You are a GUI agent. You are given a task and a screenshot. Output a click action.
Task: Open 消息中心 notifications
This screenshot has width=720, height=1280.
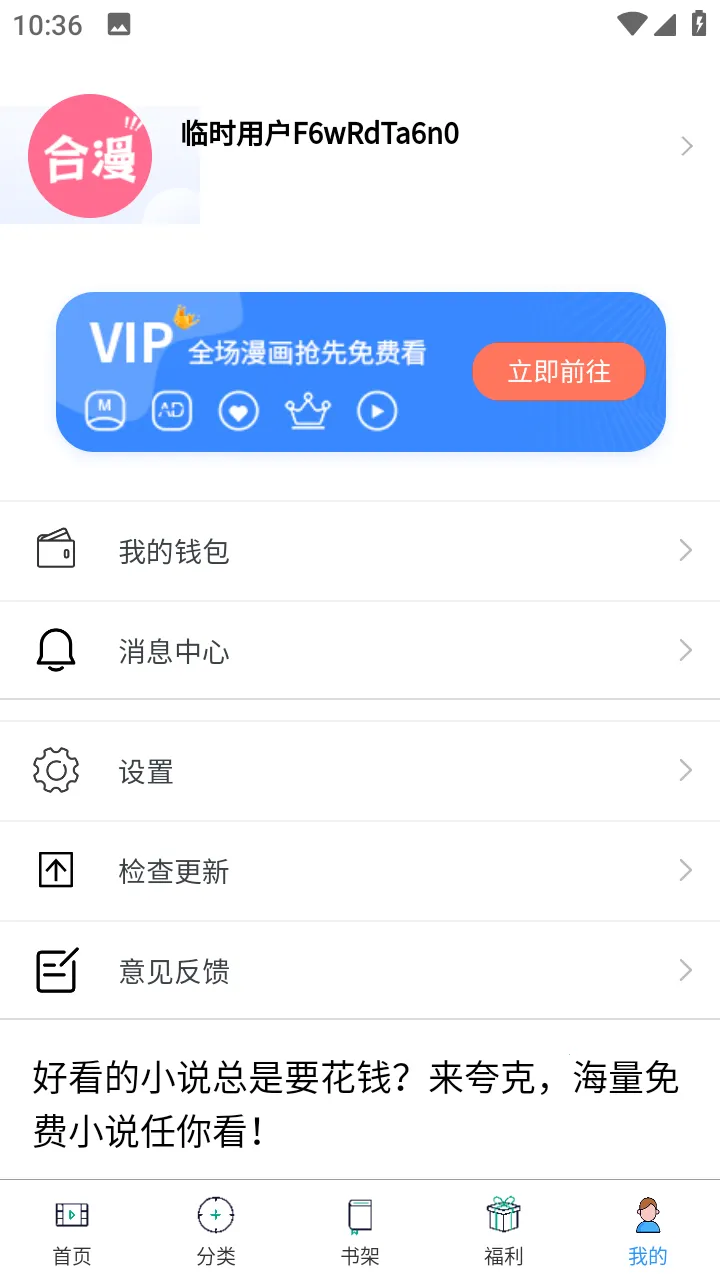click(x=360, y=651)
